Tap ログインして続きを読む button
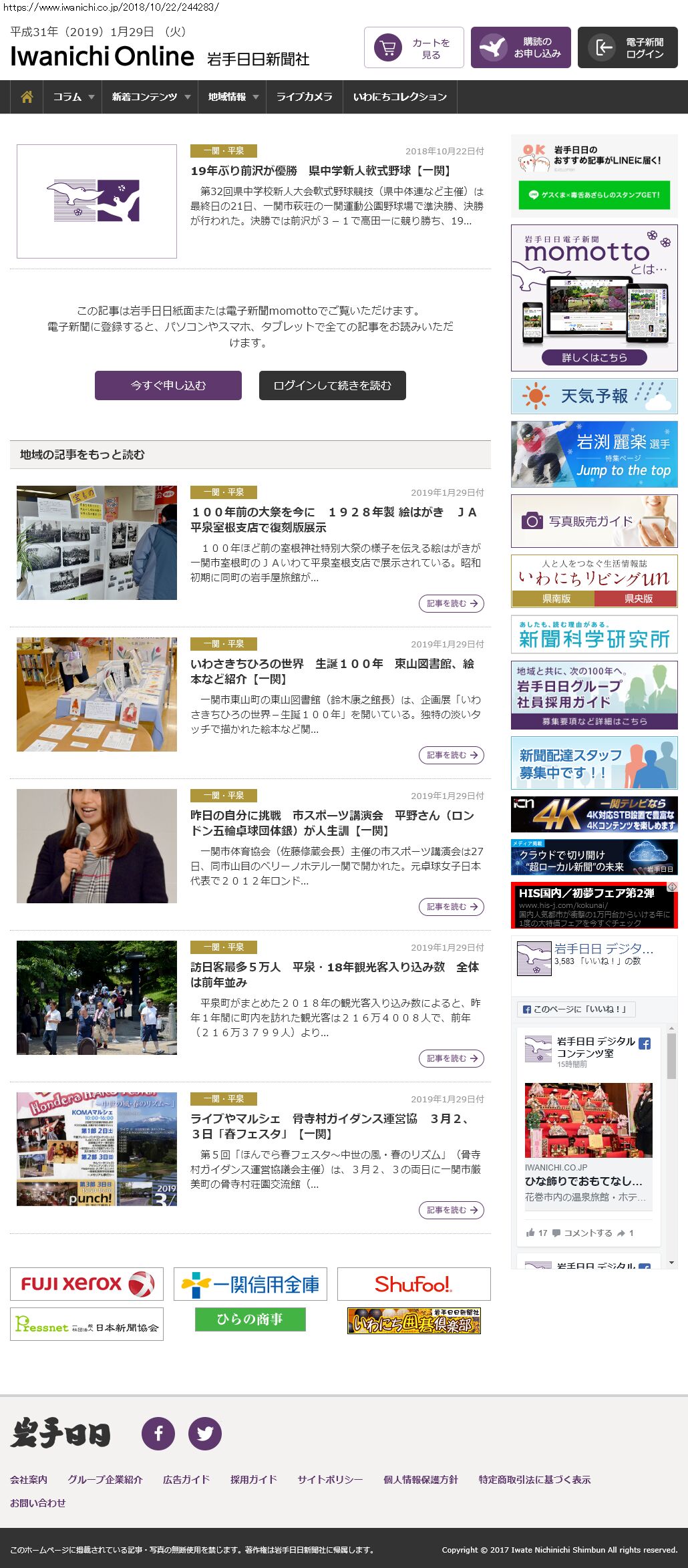Screen dimensions: 688x1568 pos(332,385)
